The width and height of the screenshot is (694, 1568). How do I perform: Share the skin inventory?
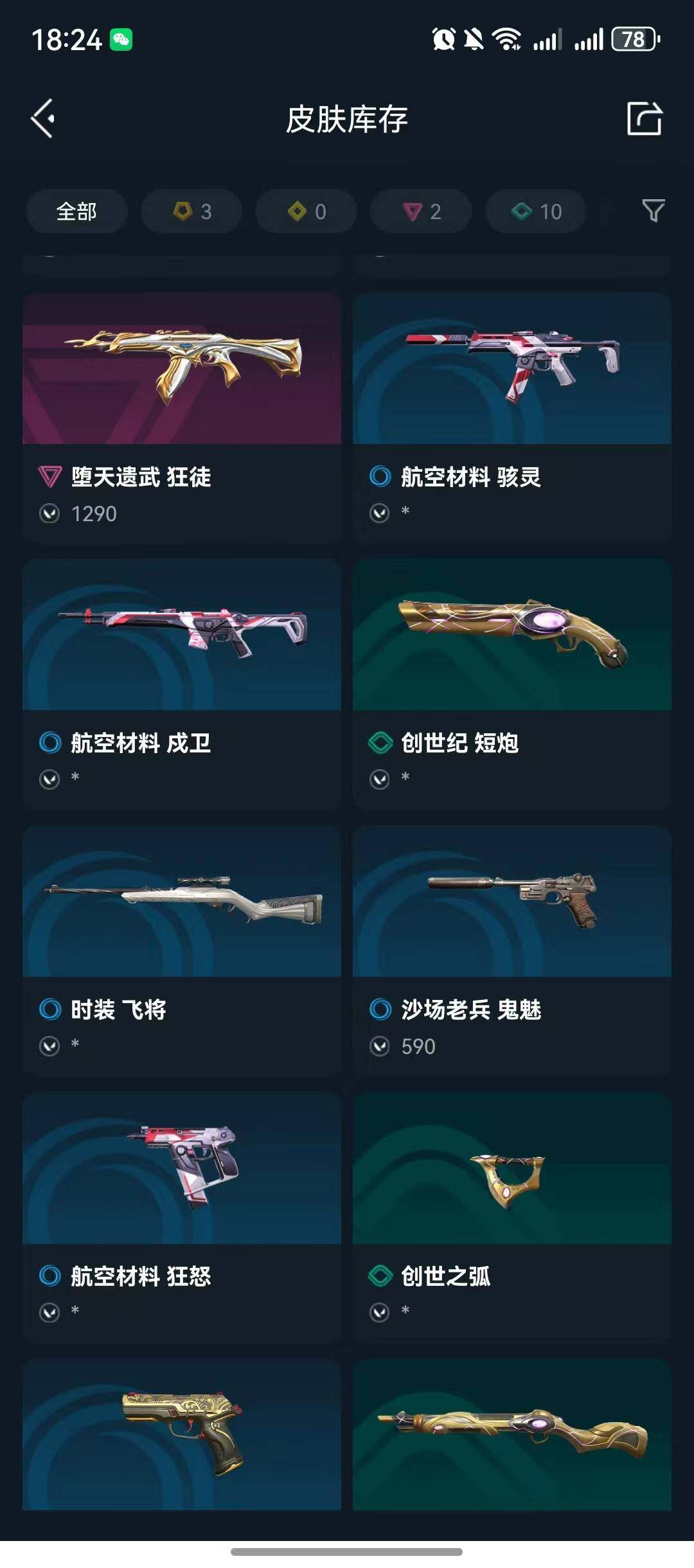pos(644,118)
